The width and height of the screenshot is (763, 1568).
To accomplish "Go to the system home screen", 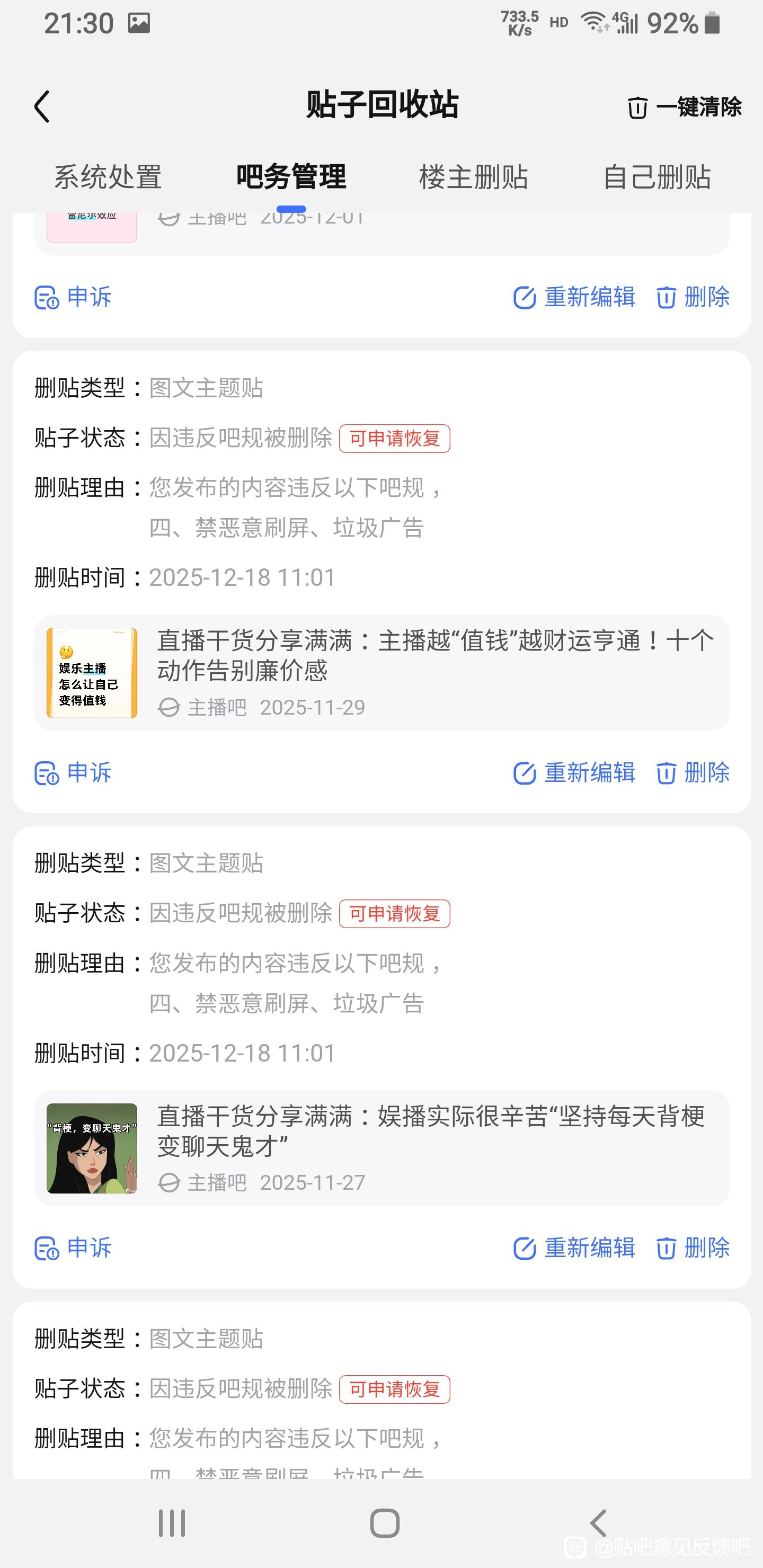I will 384,1524.
